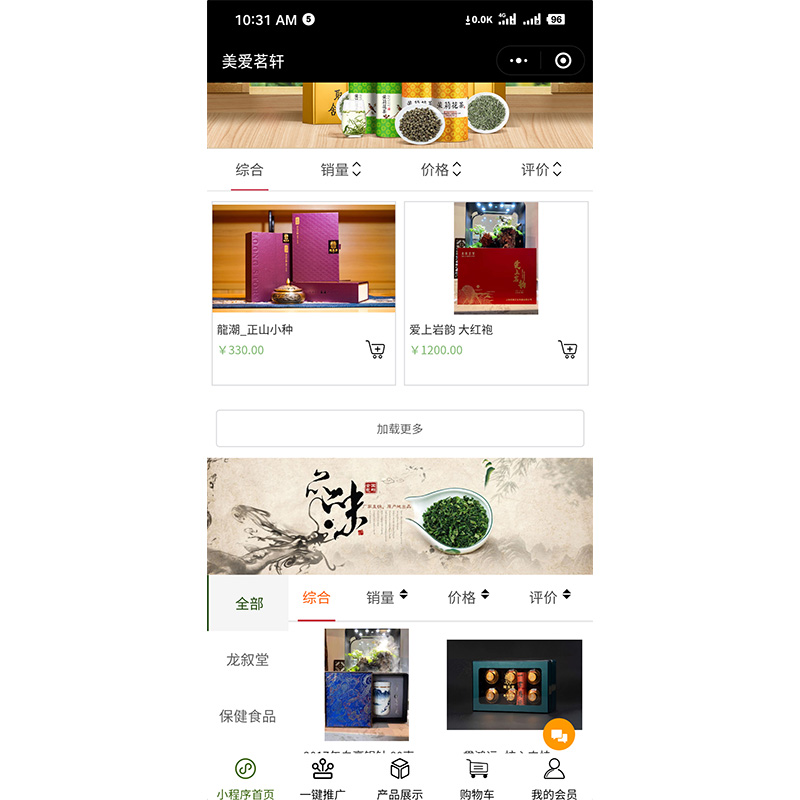Add 爱上岩韵 大红袍 to the cart

567,349
